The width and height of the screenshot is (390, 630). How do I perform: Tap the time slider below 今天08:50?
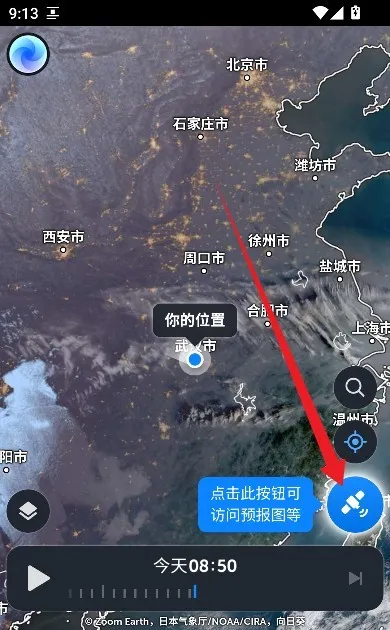point(133,592)
